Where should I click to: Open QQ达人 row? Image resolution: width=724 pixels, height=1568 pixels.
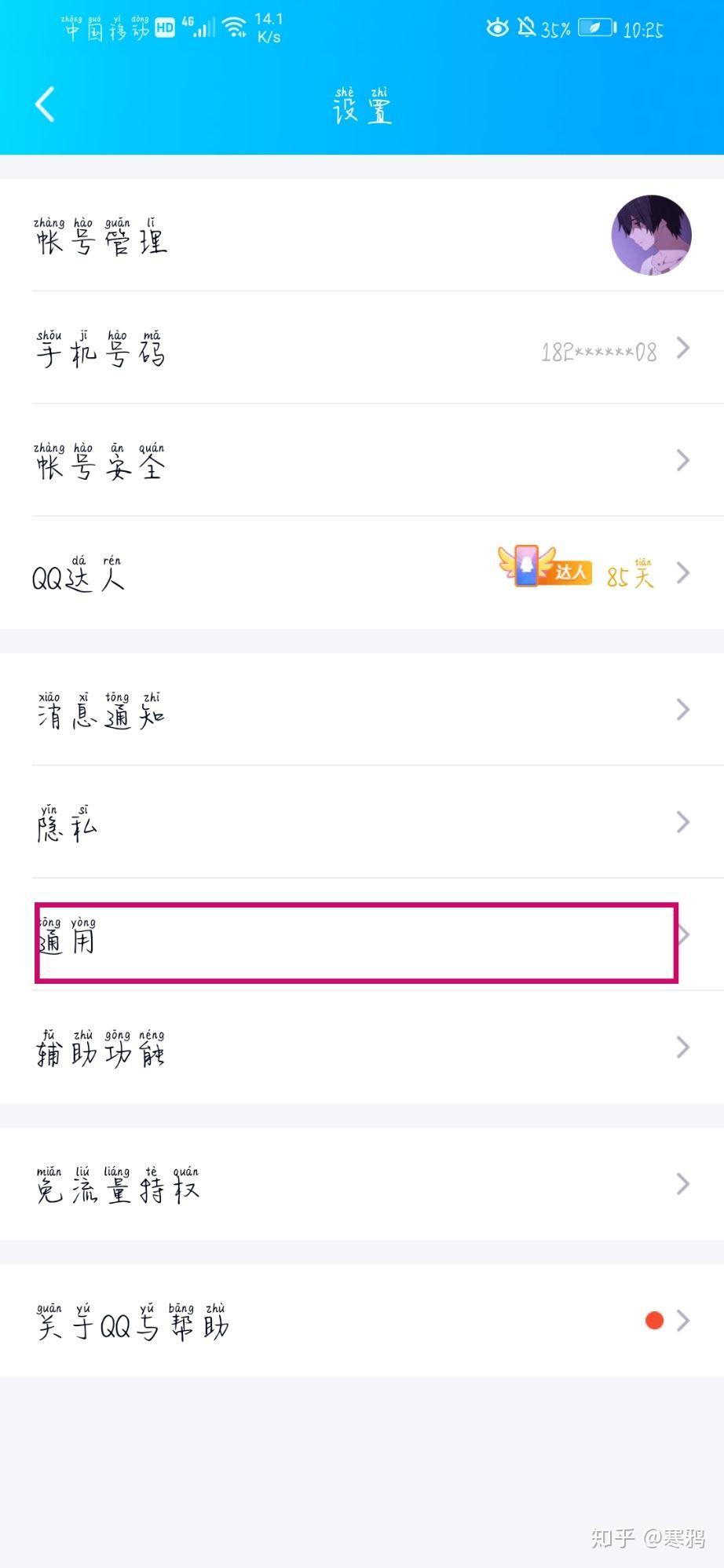click(x=361, y=573)
